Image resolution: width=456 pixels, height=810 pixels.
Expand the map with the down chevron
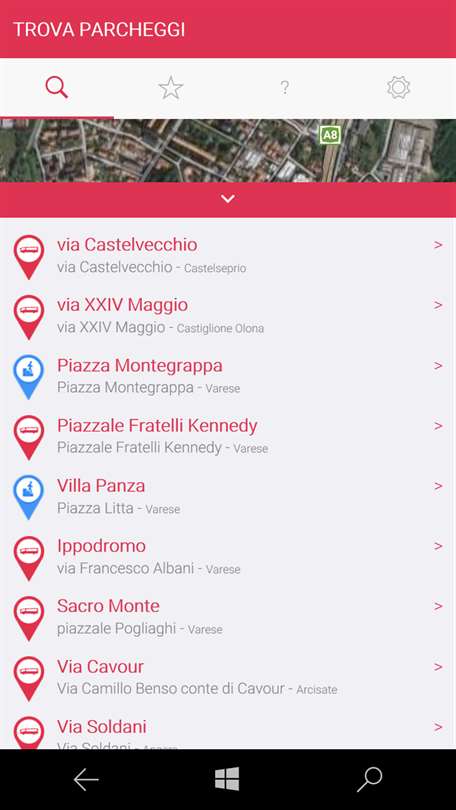[228, 199]
